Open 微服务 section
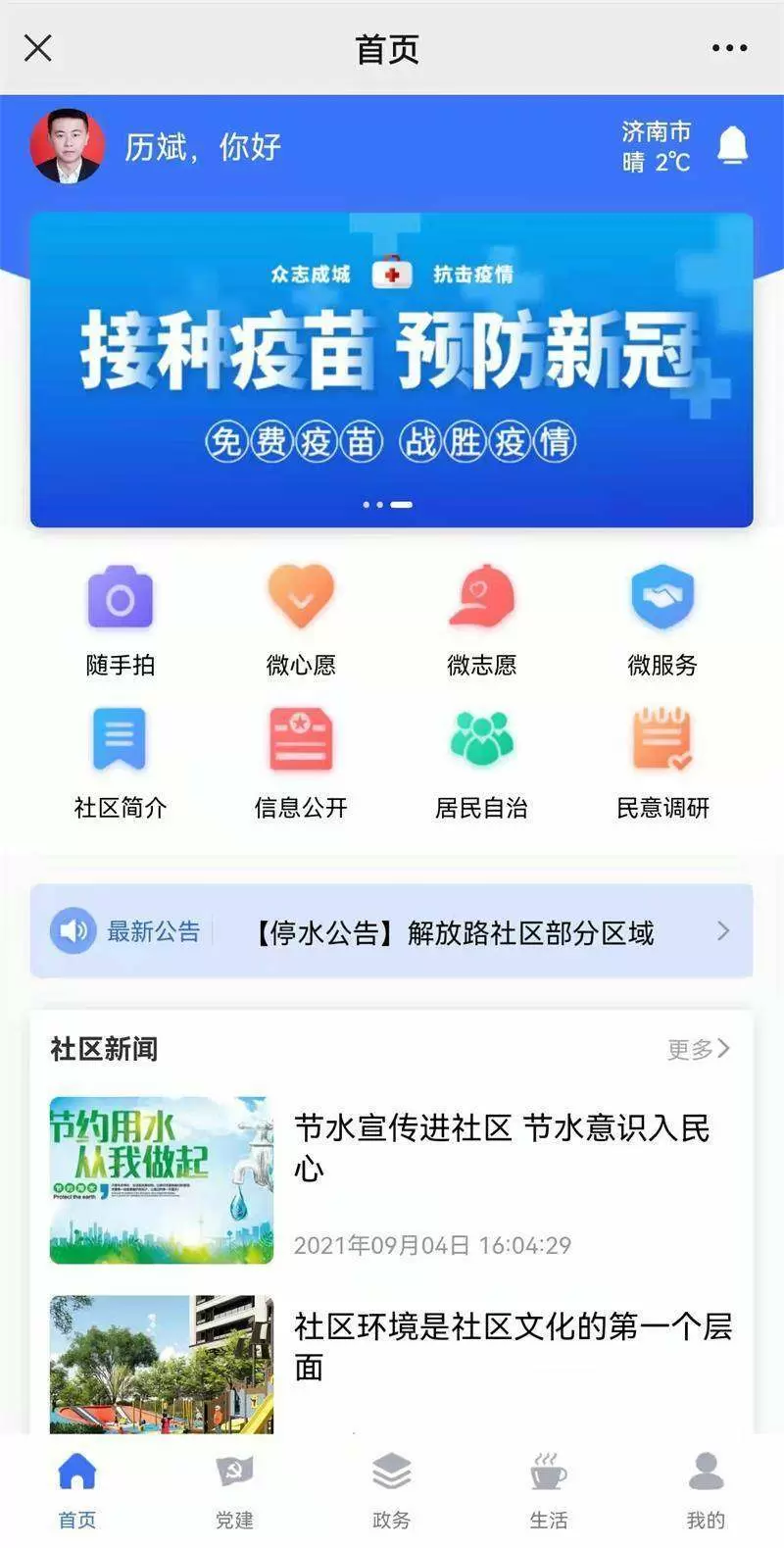The width and height of the screenshot is (784, 1548). [x=662, y=618]
